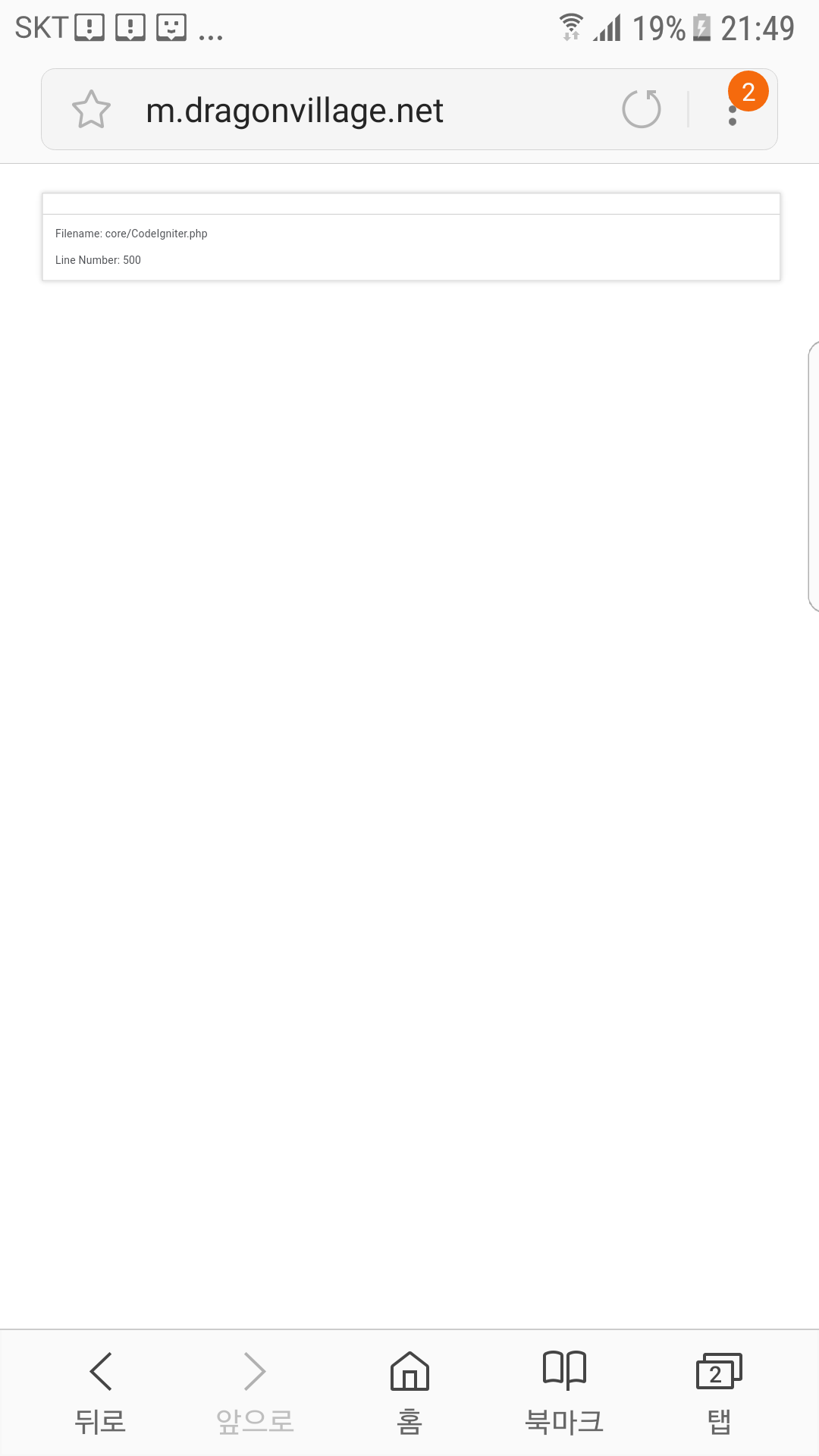The height and width of the screenshot is (1456, 819).
Task: Tap the m.dragonvillage.net address bar
Action: [x=341, y=111]
